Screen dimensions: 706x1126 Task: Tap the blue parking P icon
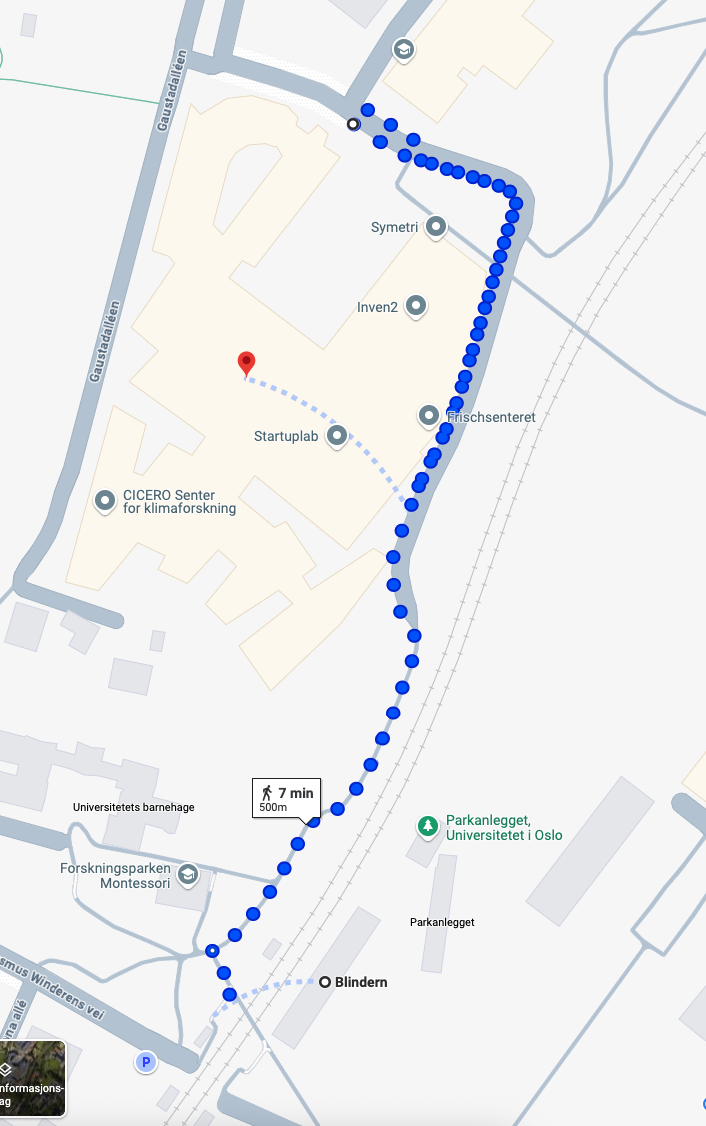146,1062
